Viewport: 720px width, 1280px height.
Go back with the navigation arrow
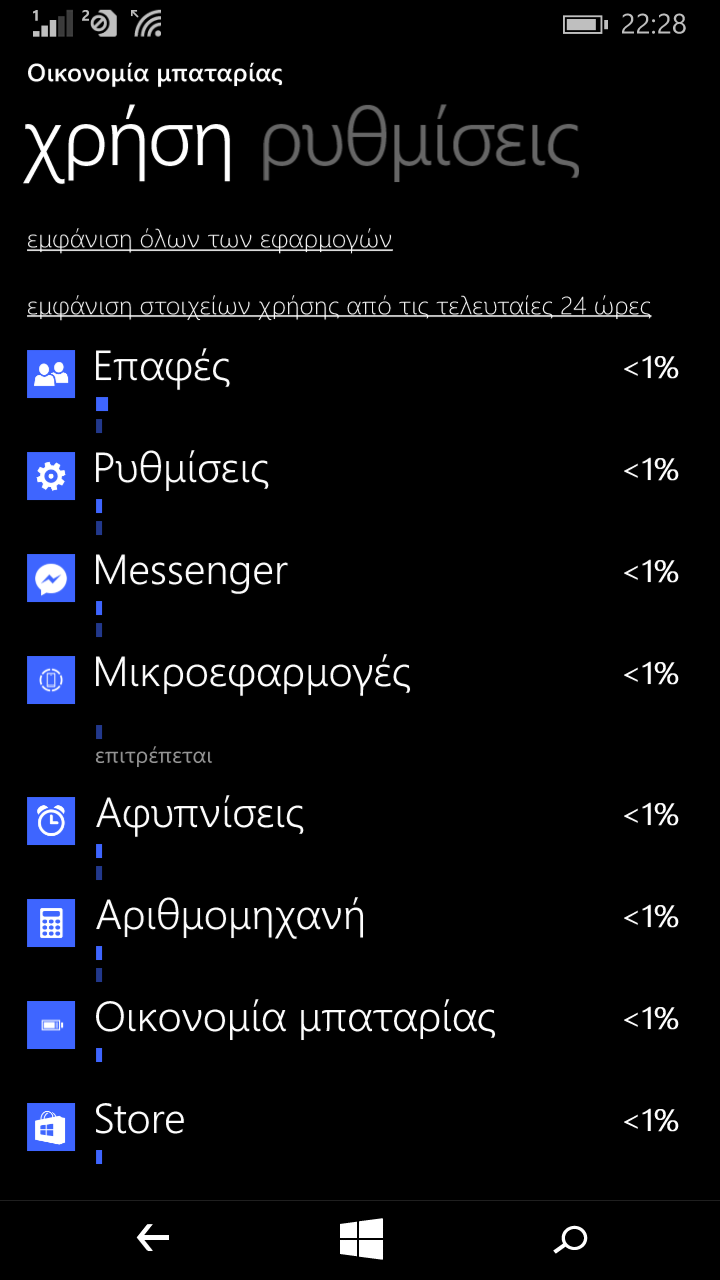tap(153, 1239)
